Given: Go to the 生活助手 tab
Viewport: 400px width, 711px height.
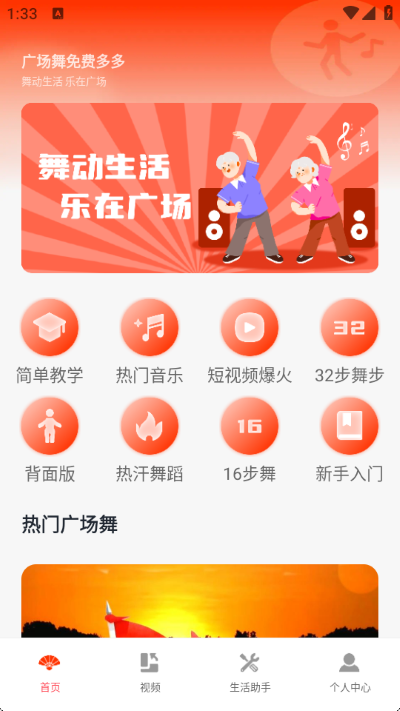Looking at the screenshot, I should point(250,674).
